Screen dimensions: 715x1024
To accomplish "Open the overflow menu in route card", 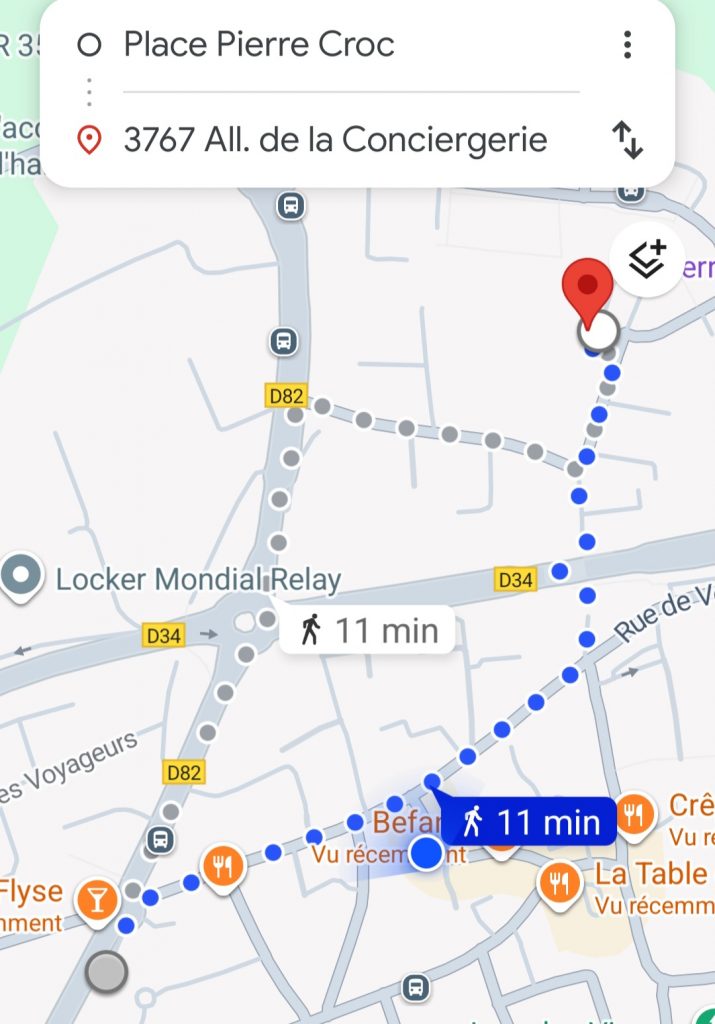I will pyautogui.click(x=627, y=45).
